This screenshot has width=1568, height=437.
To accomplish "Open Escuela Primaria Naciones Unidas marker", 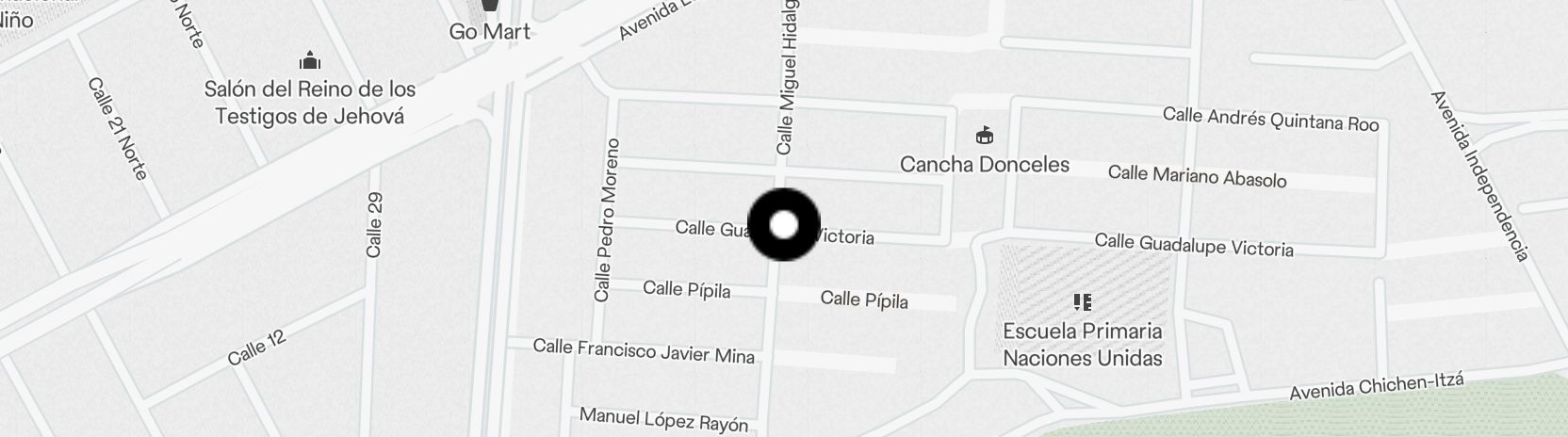I will click(1083, 302).
